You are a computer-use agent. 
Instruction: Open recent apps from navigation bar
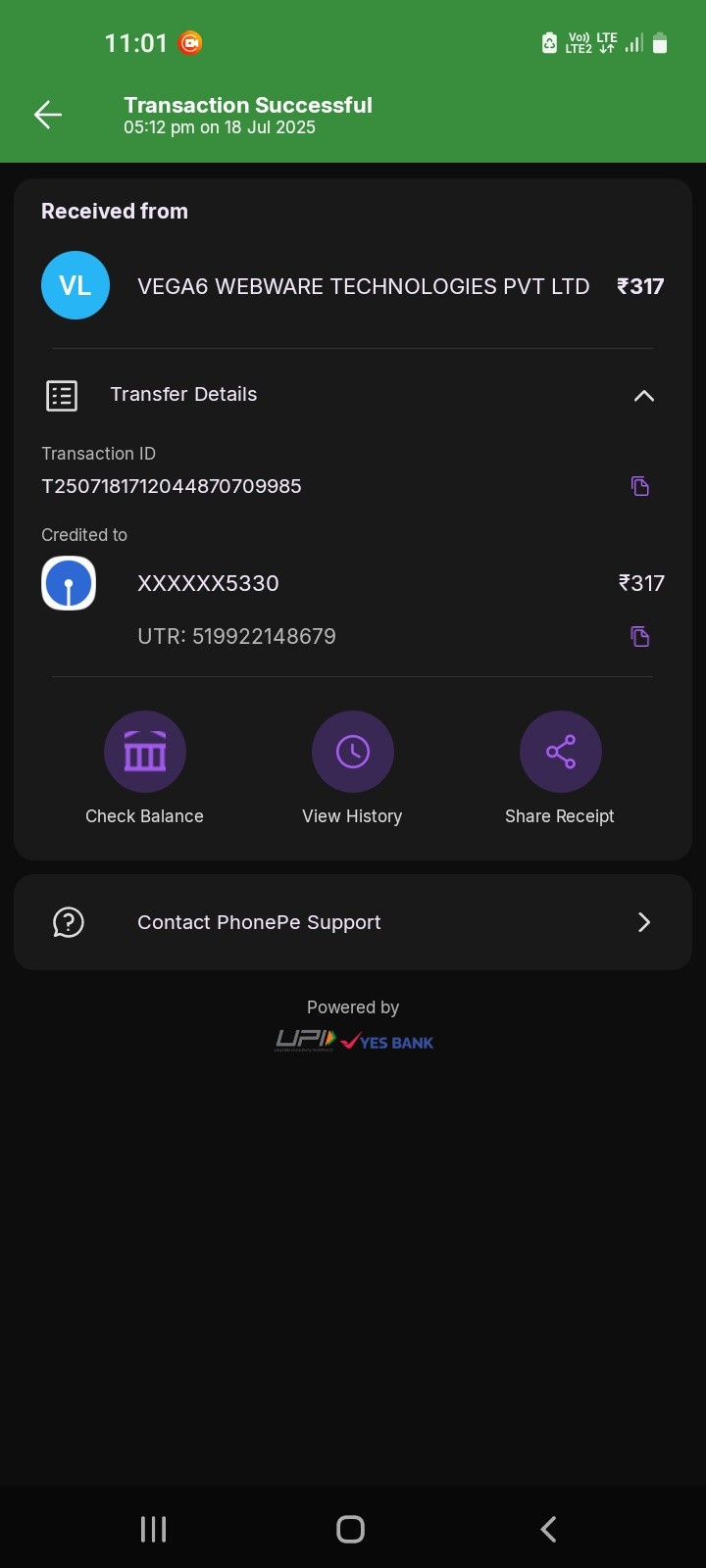coord(154,1529)
